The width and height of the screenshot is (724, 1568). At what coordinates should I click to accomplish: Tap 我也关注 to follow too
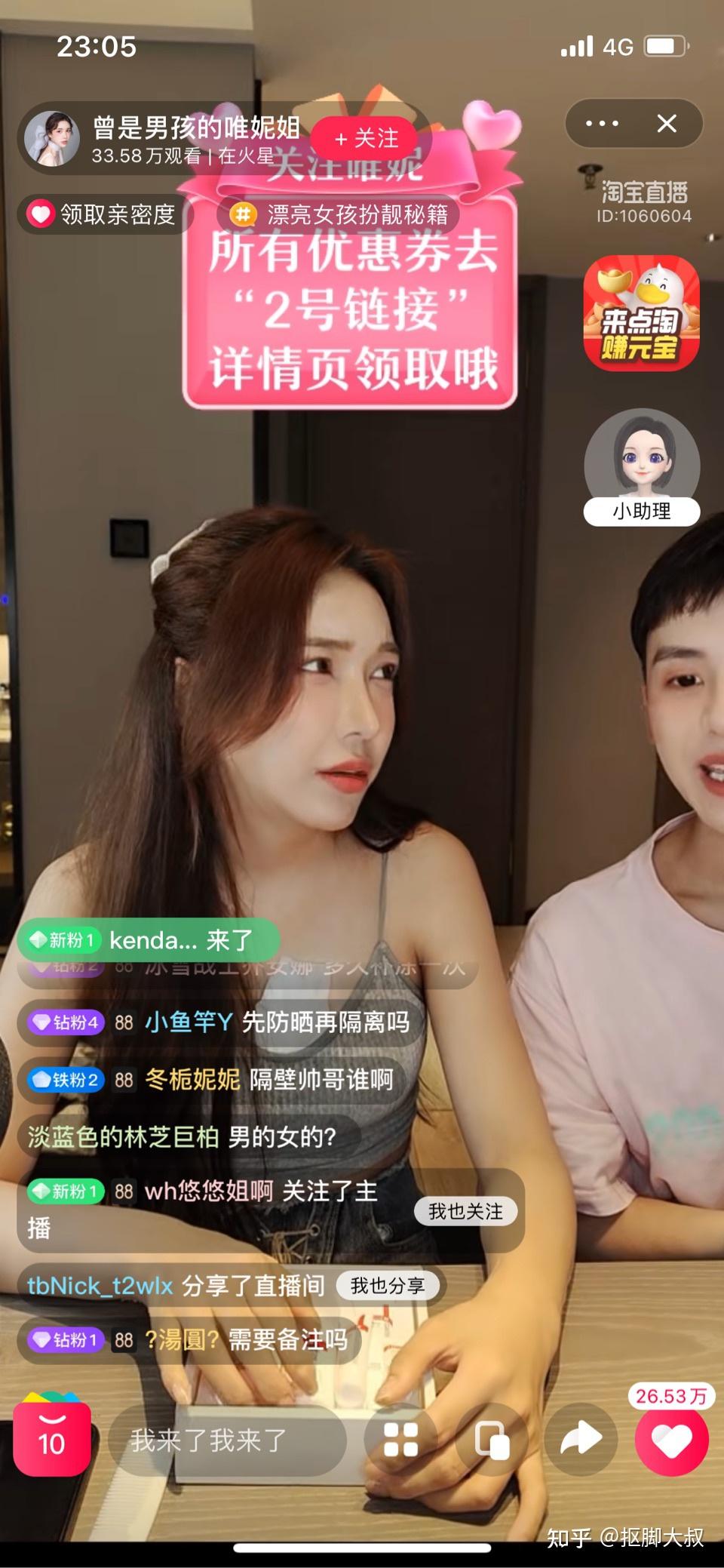pos(465,1211)
